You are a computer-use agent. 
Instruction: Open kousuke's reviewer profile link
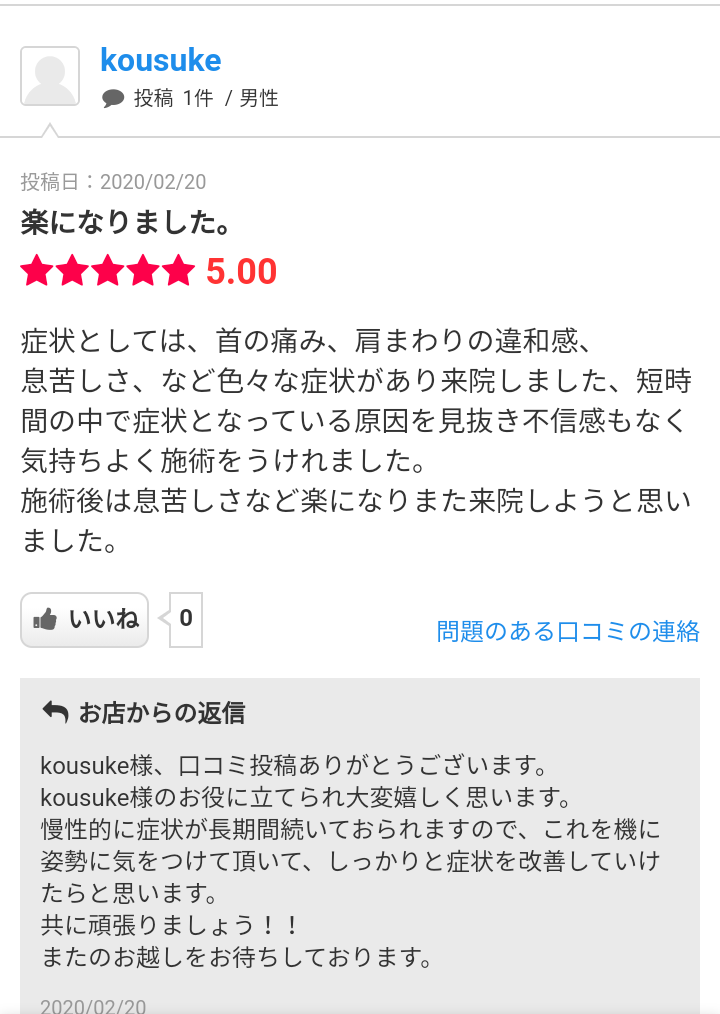[x=160, y=60]
